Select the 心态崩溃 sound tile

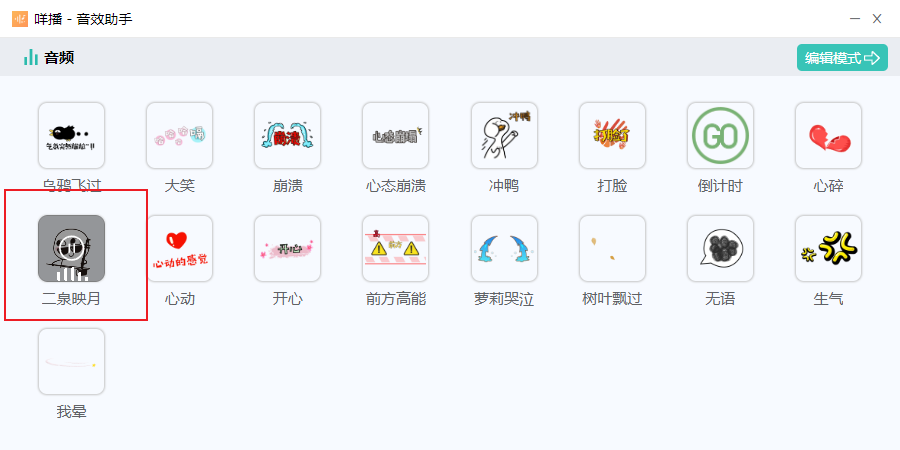[x=395, y=135]
